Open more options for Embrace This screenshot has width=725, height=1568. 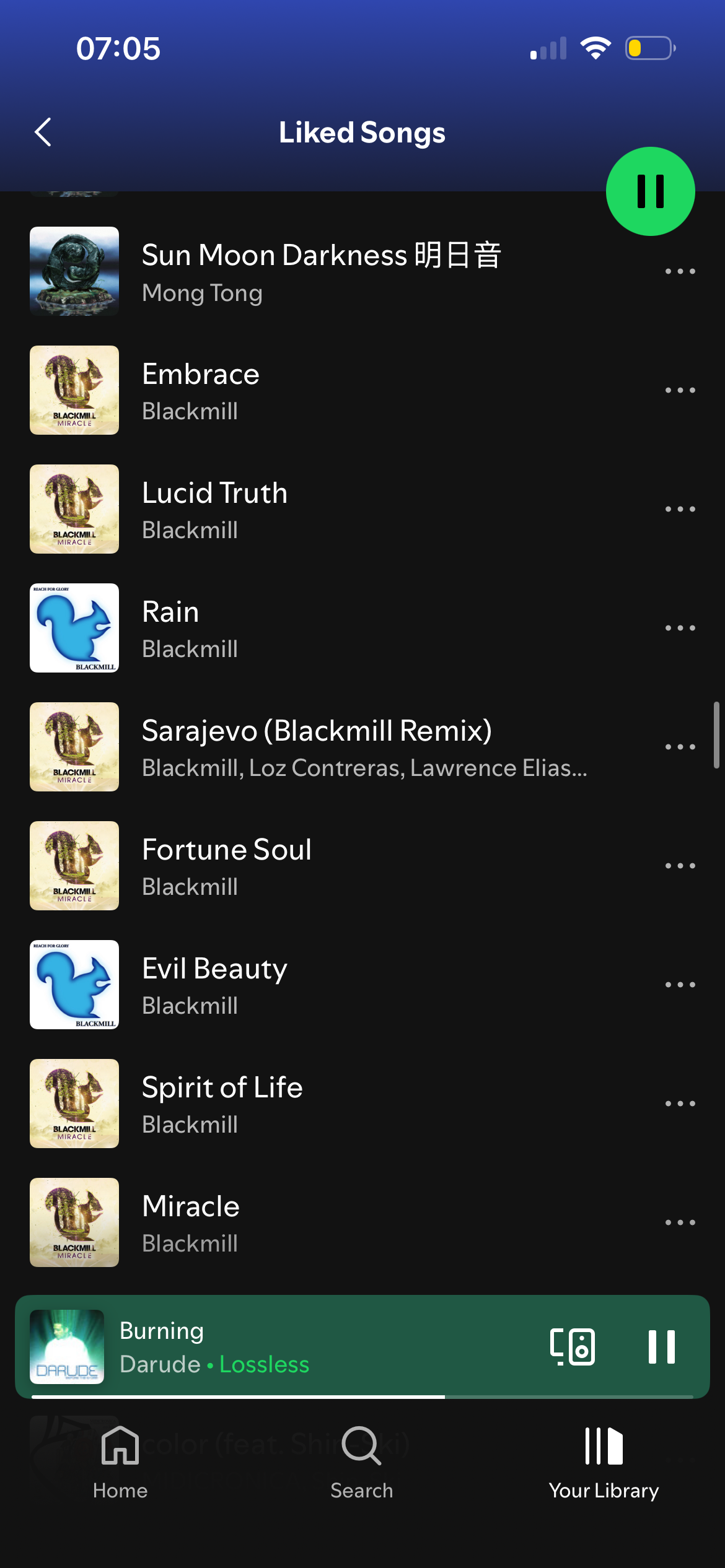[x=680, y=390]
